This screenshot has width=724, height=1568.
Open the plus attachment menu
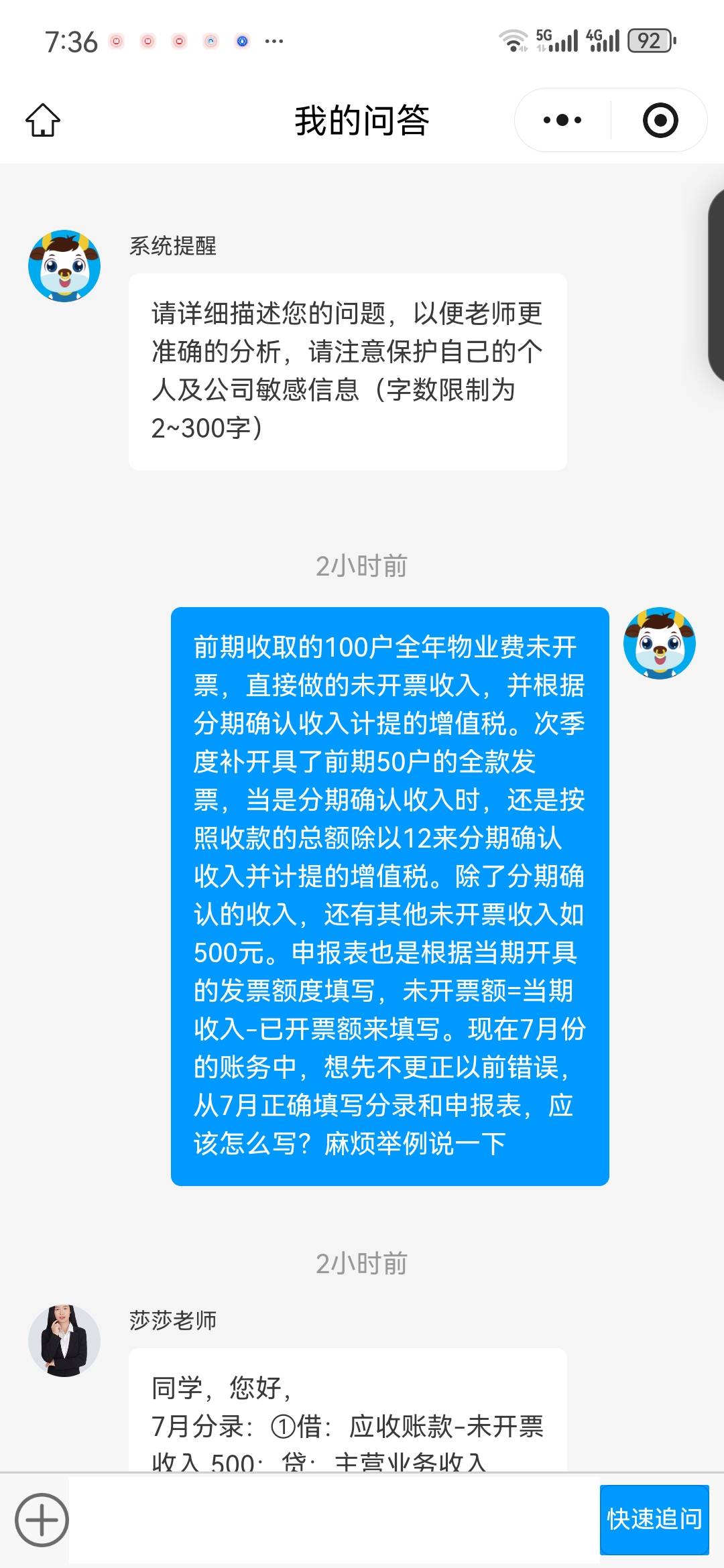point(42,1519)
